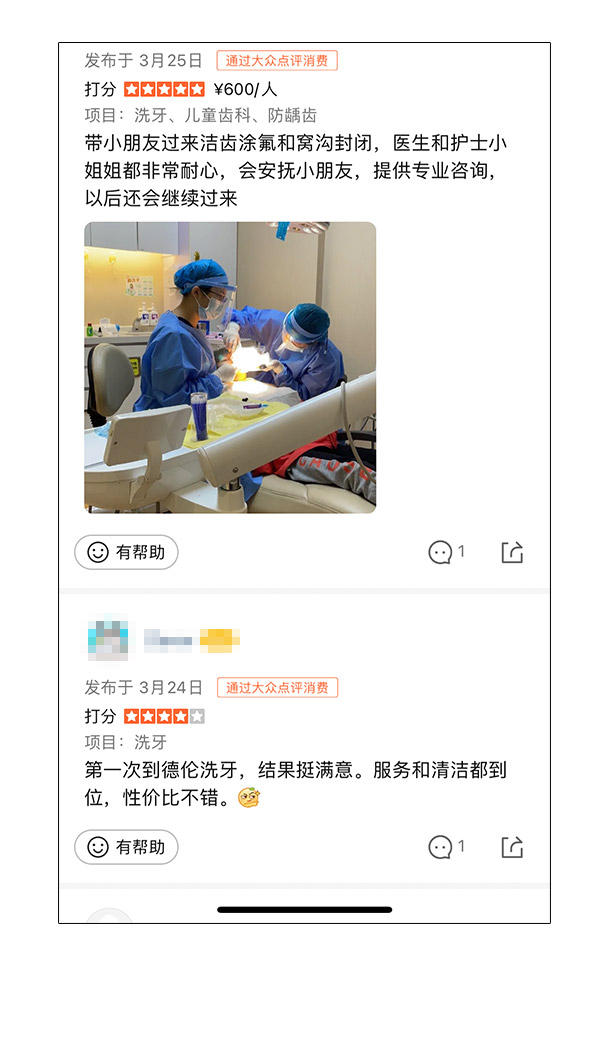The width and height of the screenshot is (609, 1062).
Task: Share the March 25 review
Action: click(512, 552)
